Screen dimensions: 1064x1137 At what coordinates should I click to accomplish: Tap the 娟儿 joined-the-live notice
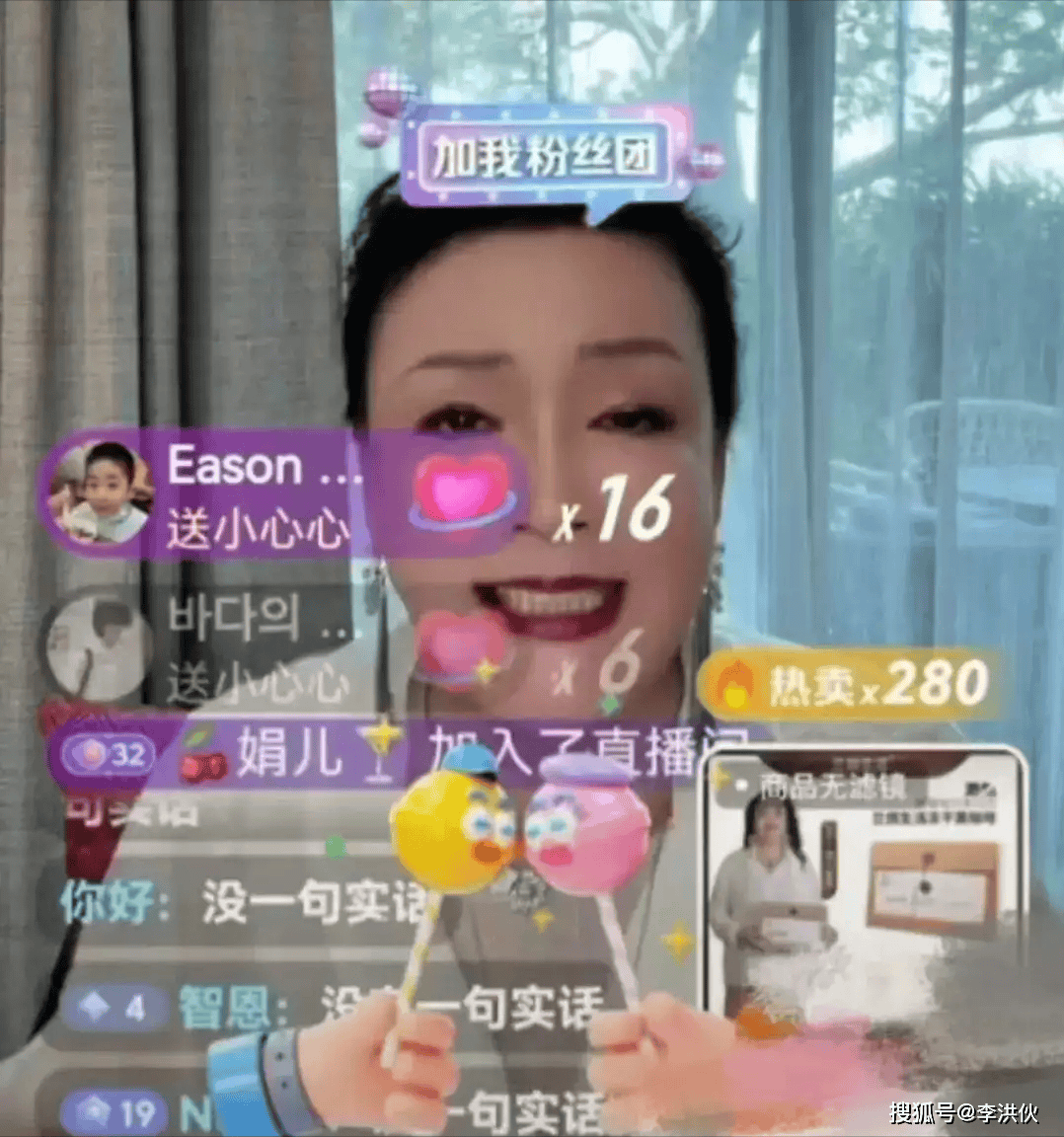tap(395, 755)
